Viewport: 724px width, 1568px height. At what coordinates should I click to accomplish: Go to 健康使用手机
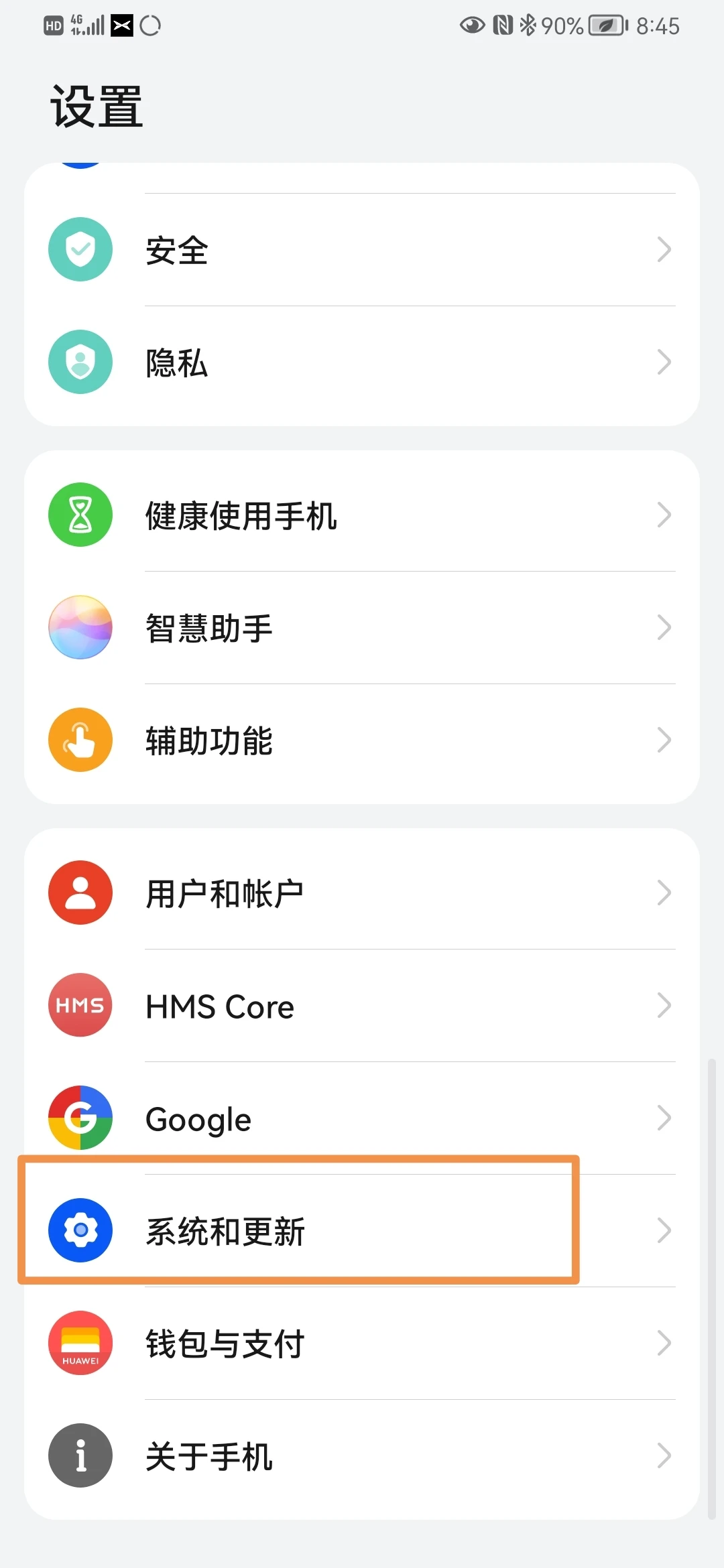click(x=362, y=515)
